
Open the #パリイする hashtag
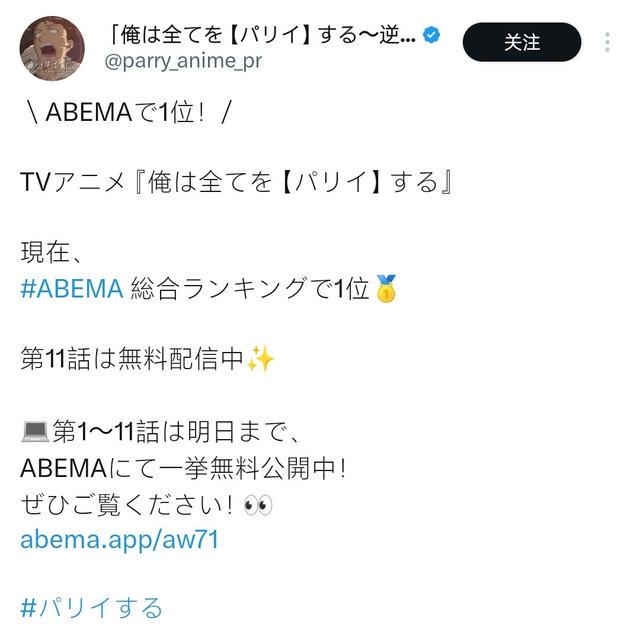tap(91, 607)
